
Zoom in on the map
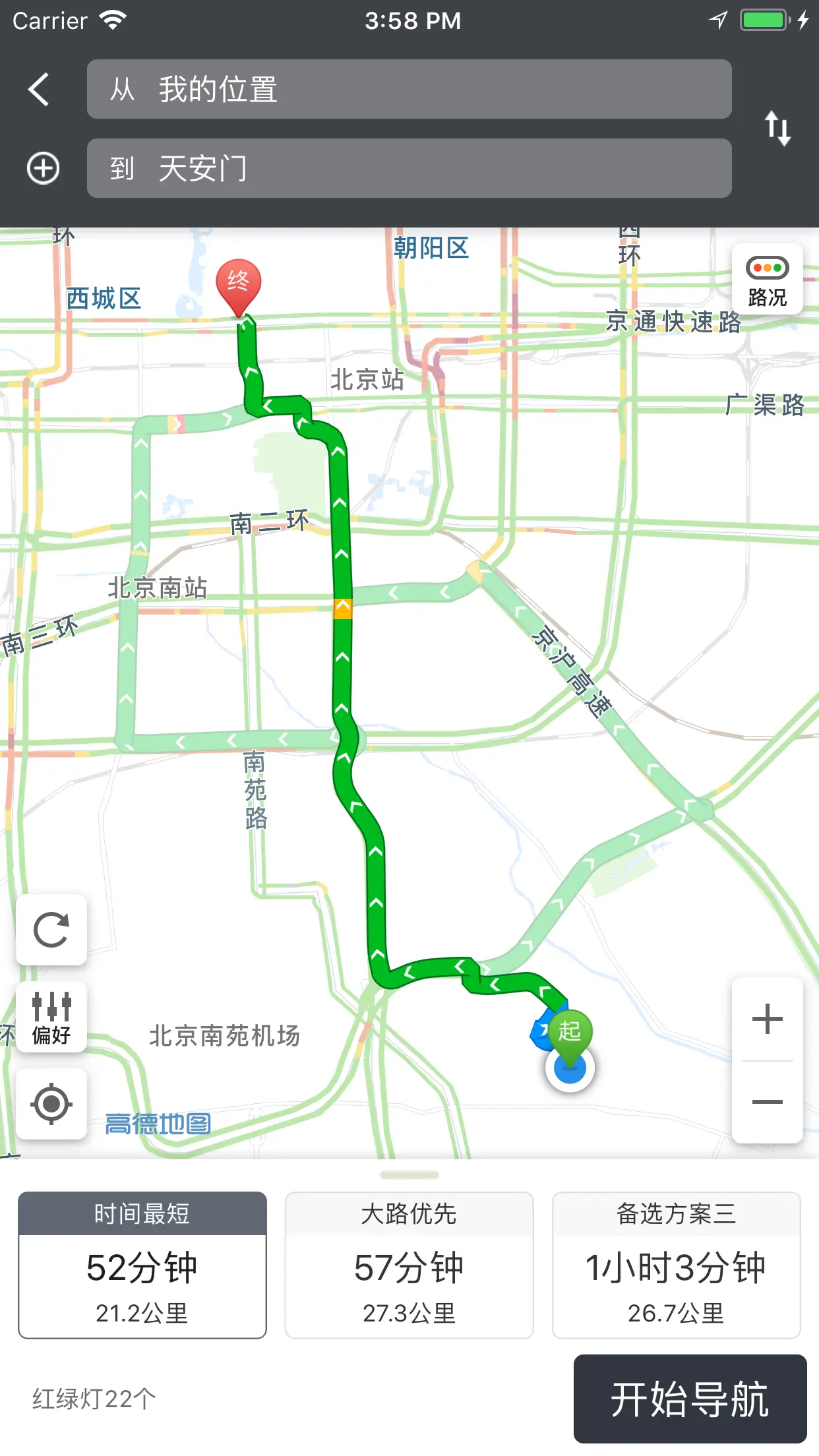[x=767, y=1019]
